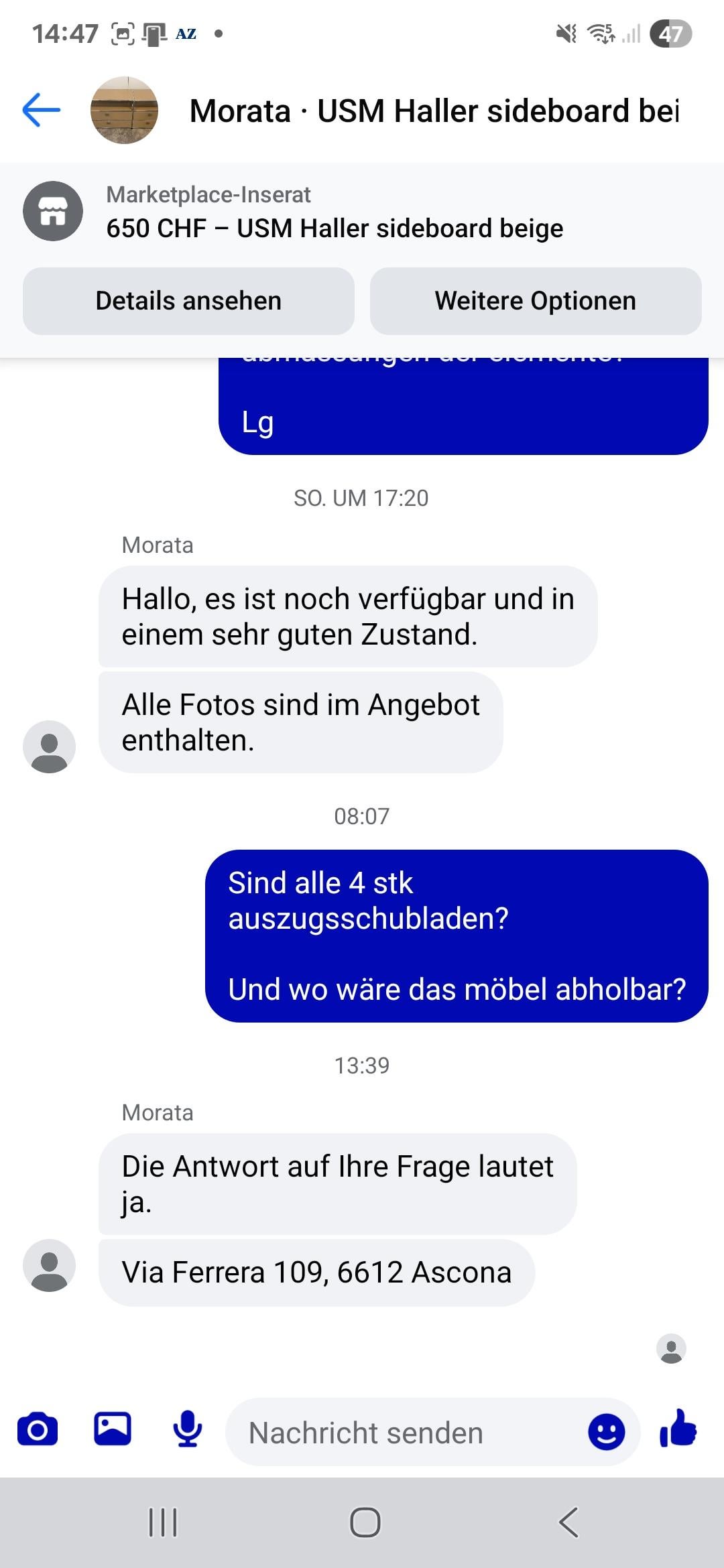This screenshot has height=1568, width=724.
Task: Focus the Nachricht senden text field
Action: point(402,1433)
